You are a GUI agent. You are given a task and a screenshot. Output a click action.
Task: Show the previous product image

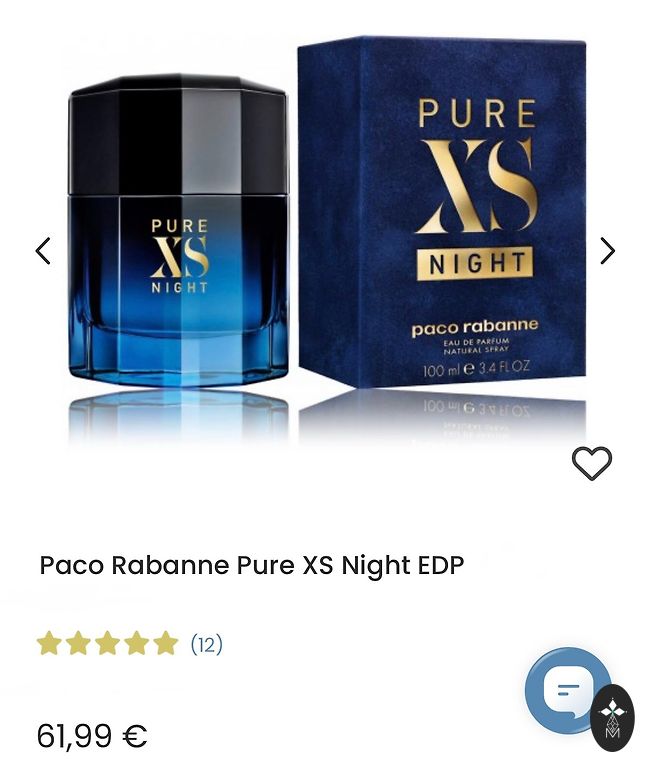coord(43,251)
